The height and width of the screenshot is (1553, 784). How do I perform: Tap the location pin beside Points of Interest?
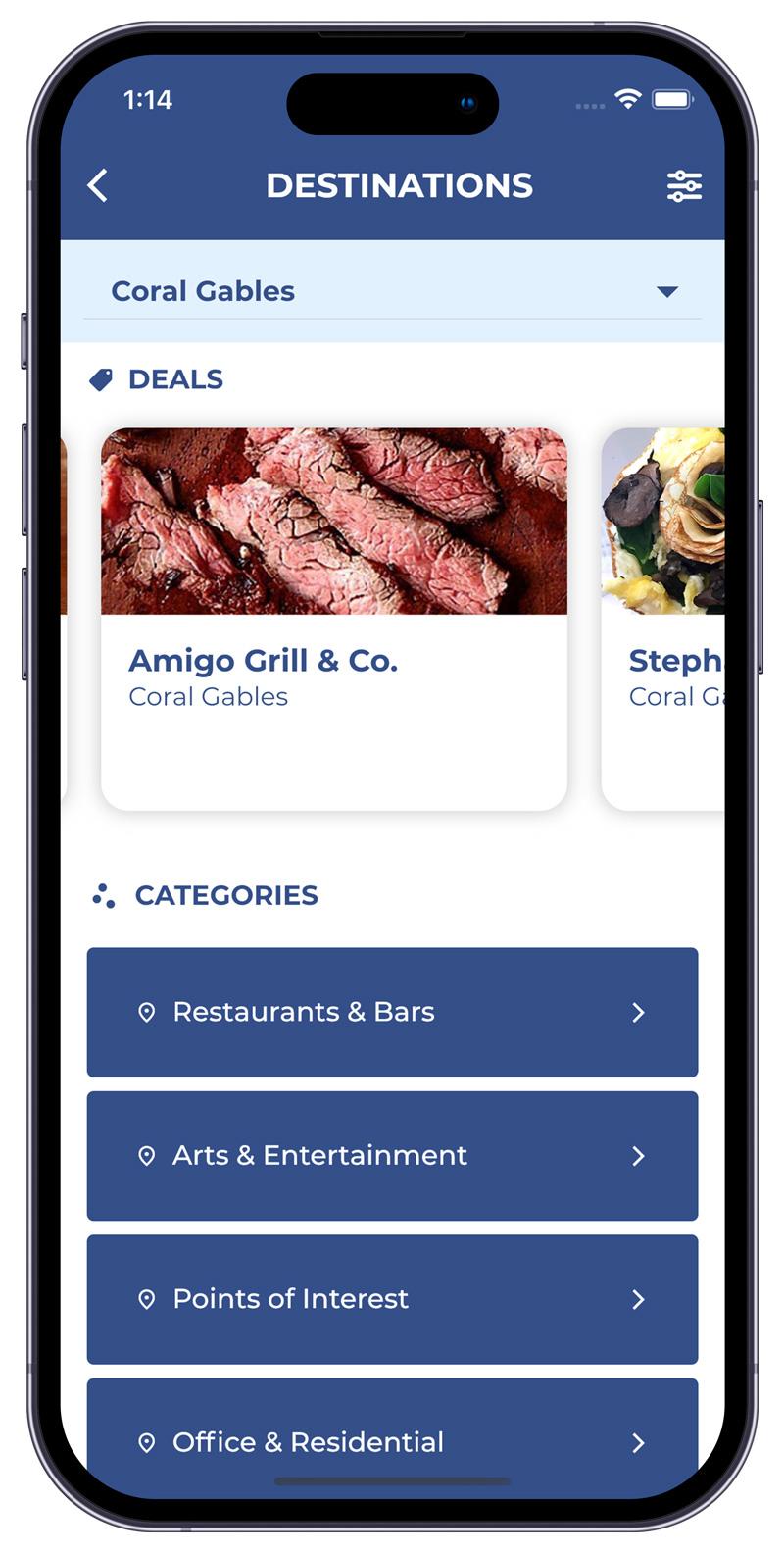[x=147, y=1299]
